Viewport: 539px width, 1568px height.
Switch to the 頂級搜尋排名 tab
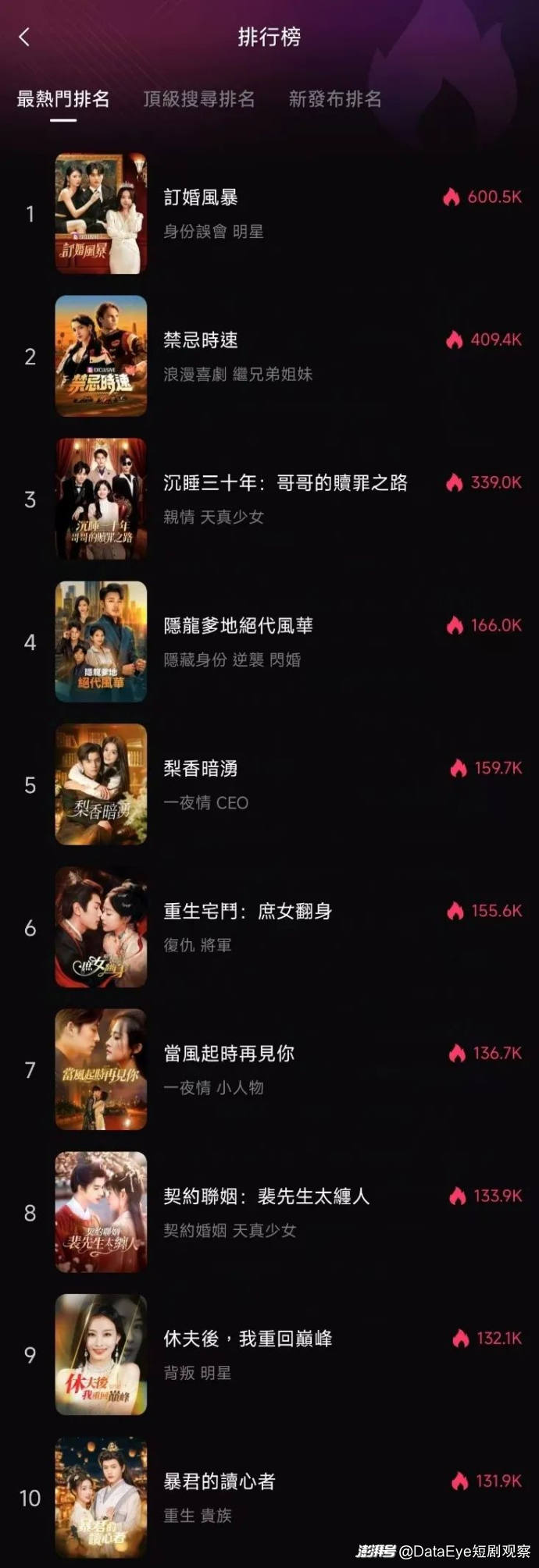[x=198, y=99]
